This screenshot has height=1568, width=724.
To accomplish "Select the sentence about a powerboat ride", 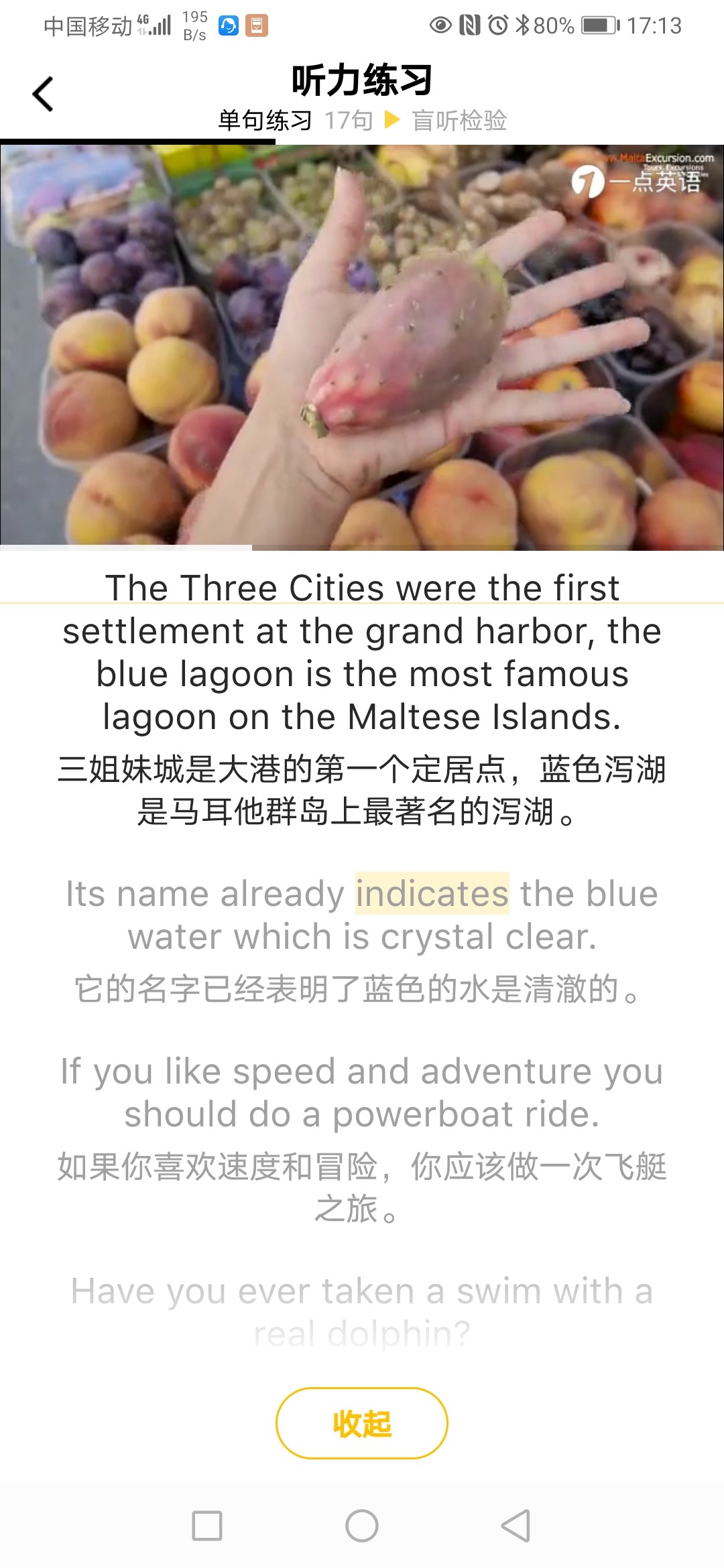I will tap(362, 1092).
